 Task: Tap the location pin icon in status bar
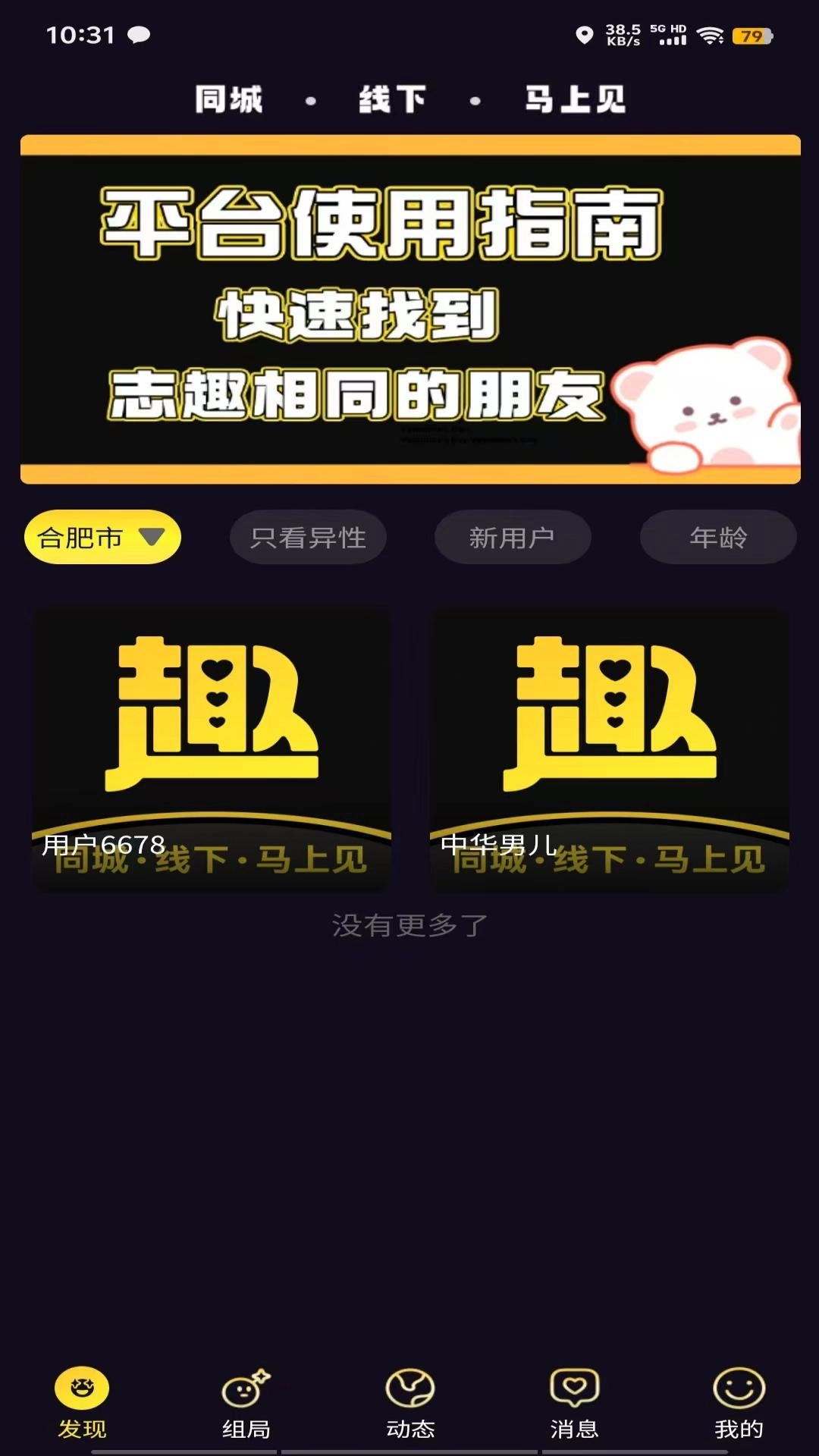tap(585, 33)
